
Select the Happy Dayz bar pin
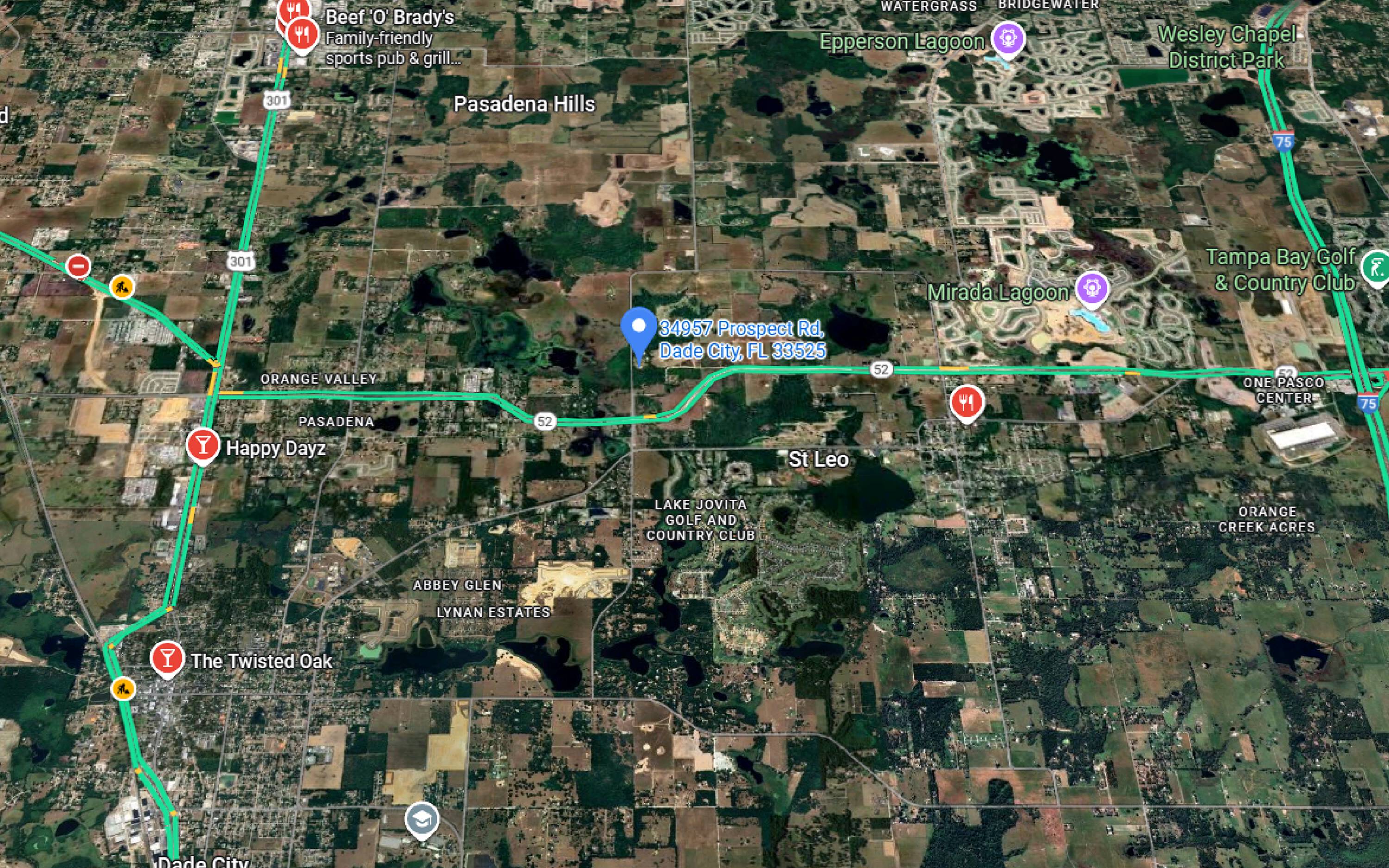coord(202,445)
